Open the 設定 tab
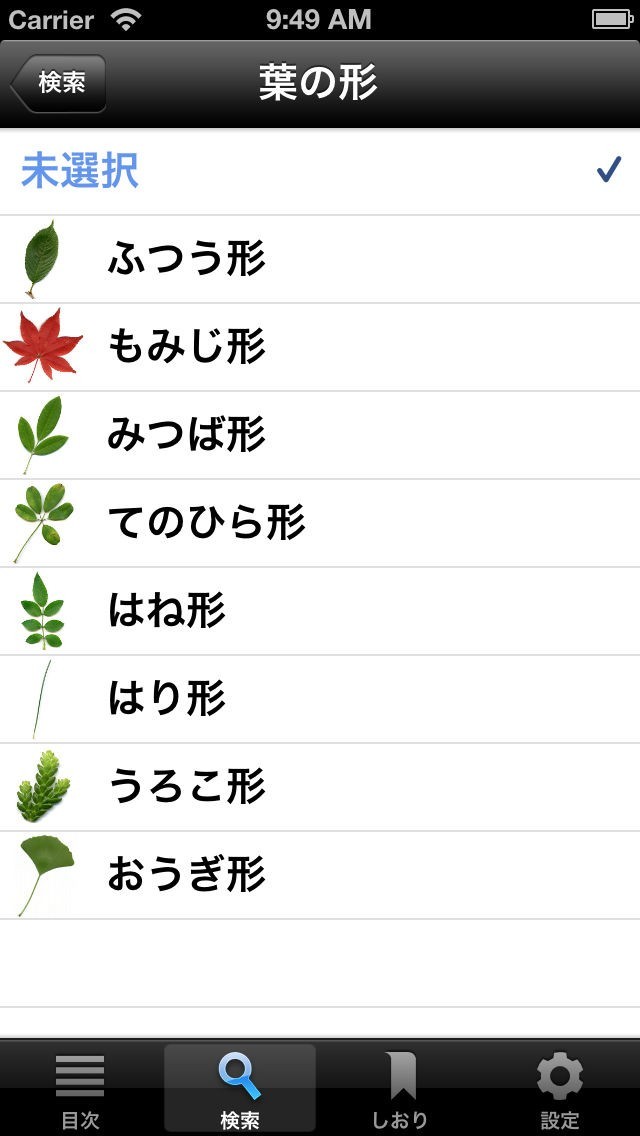The height and width of the screenshot is (1136, 640). (x=560, y=1090)
